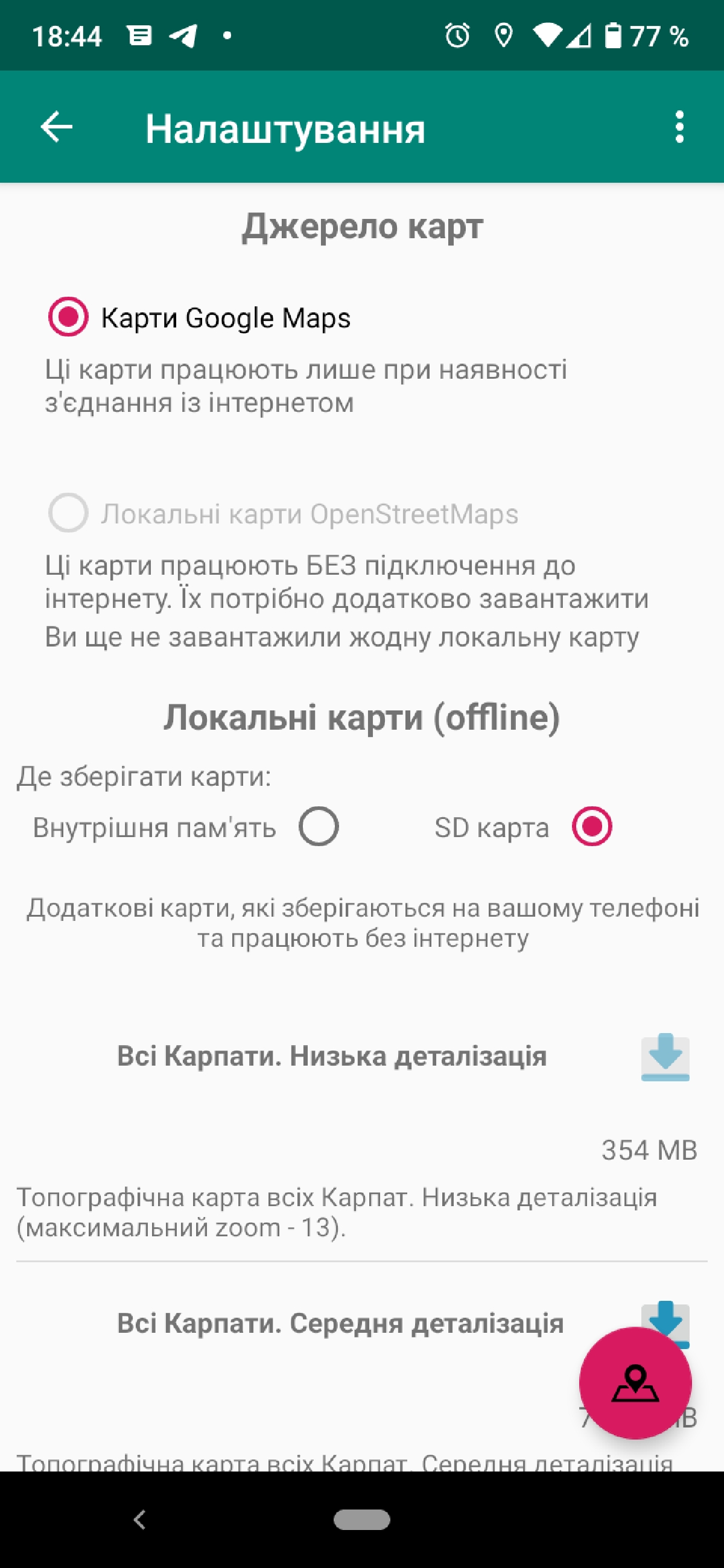Viewport: 724px width, 1568px height.
Task: Open the three-dot overflow menu
Action: [x=679, y=127]
